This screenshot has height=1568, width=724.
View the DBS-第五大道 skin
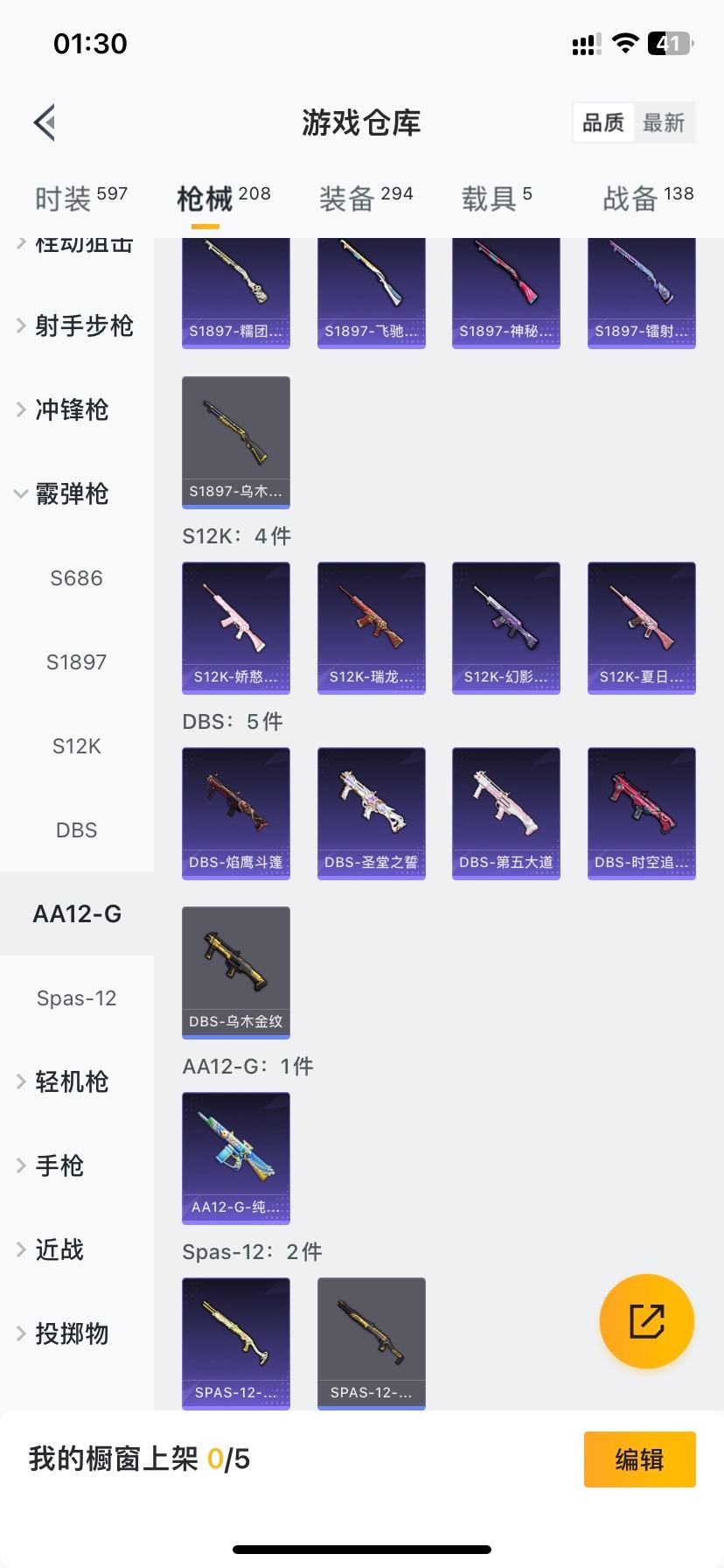[x=505, y=813]
